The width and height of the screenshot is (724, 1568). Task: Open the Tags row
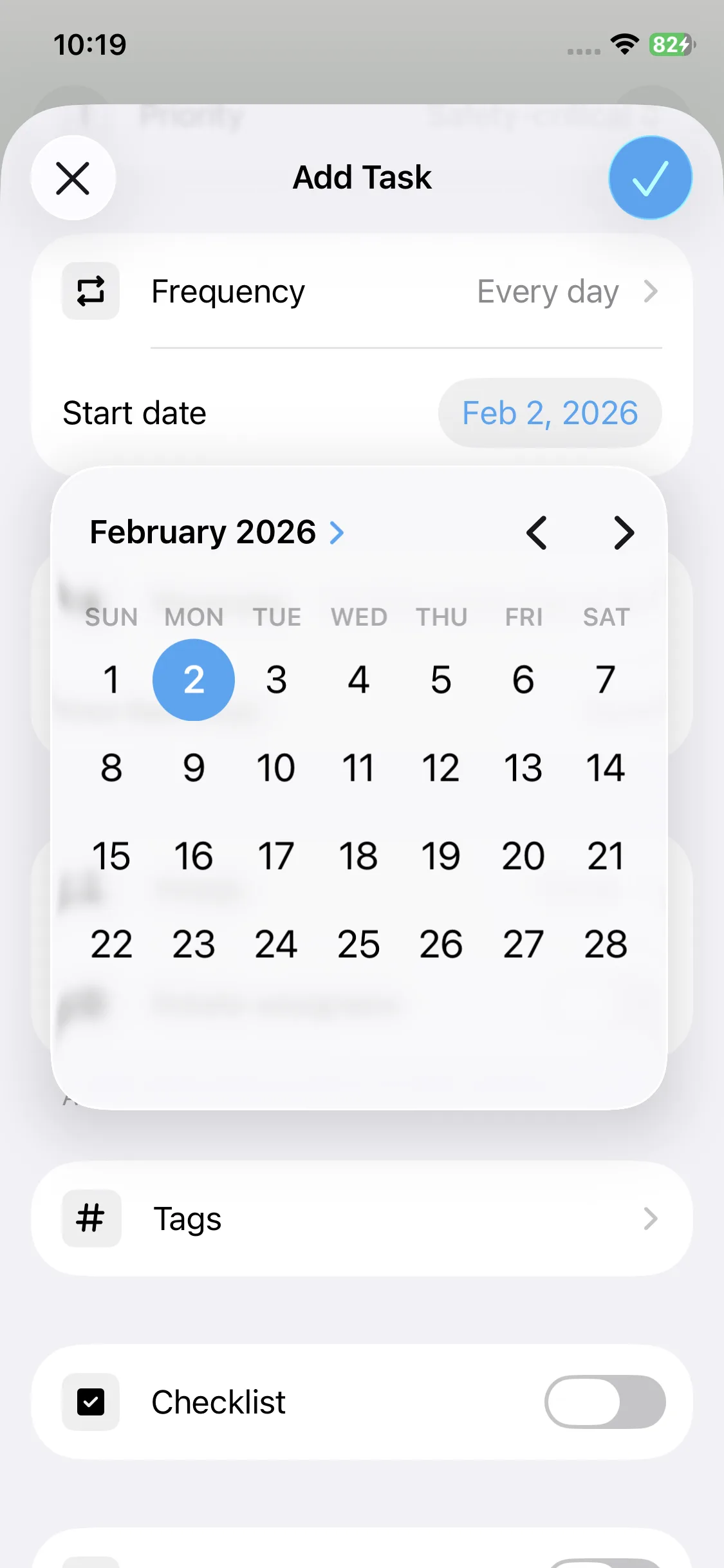point(362,1218)
